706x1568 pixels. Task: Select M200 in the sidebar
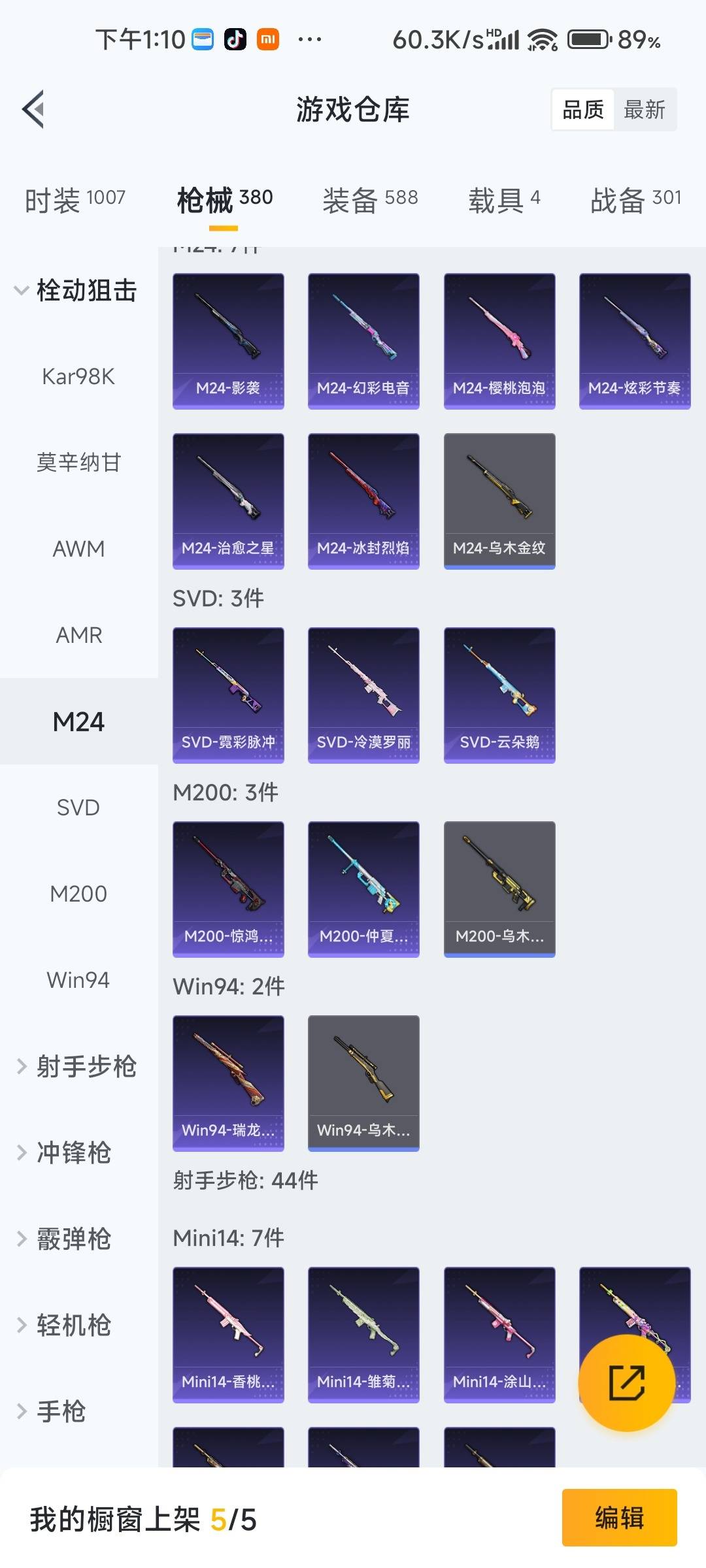pos(78,893)
